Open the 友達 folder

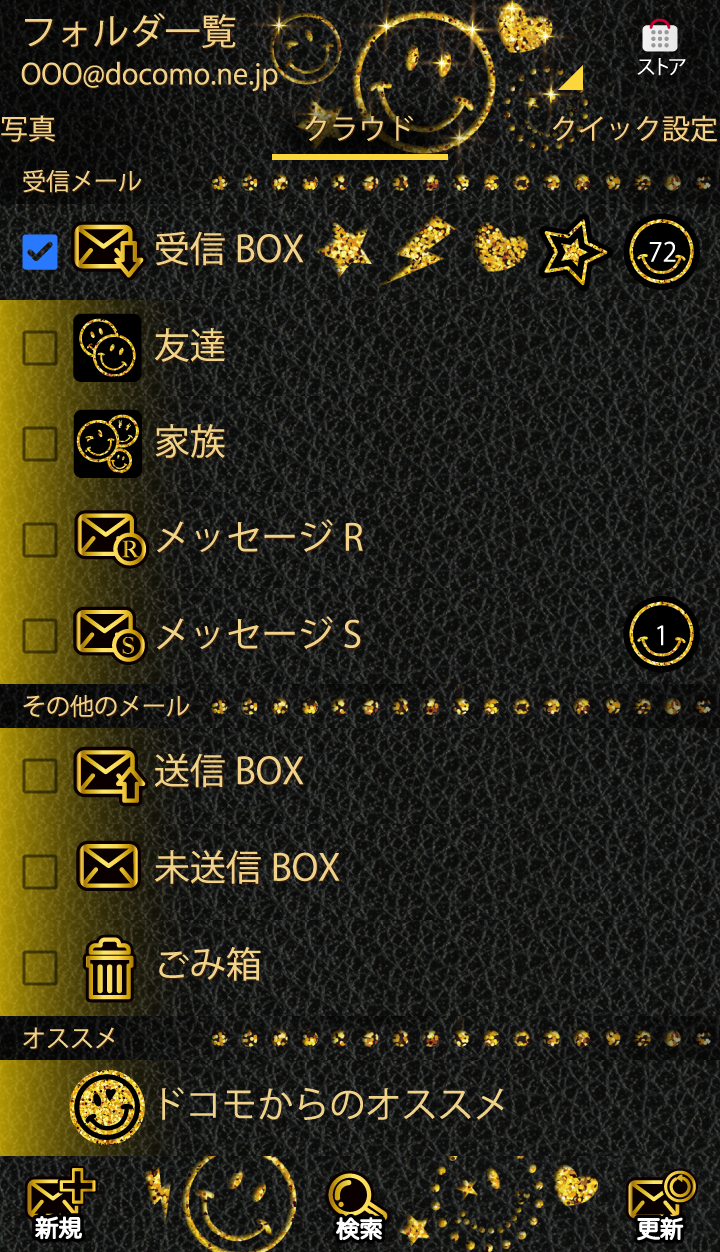pos(190,347)
